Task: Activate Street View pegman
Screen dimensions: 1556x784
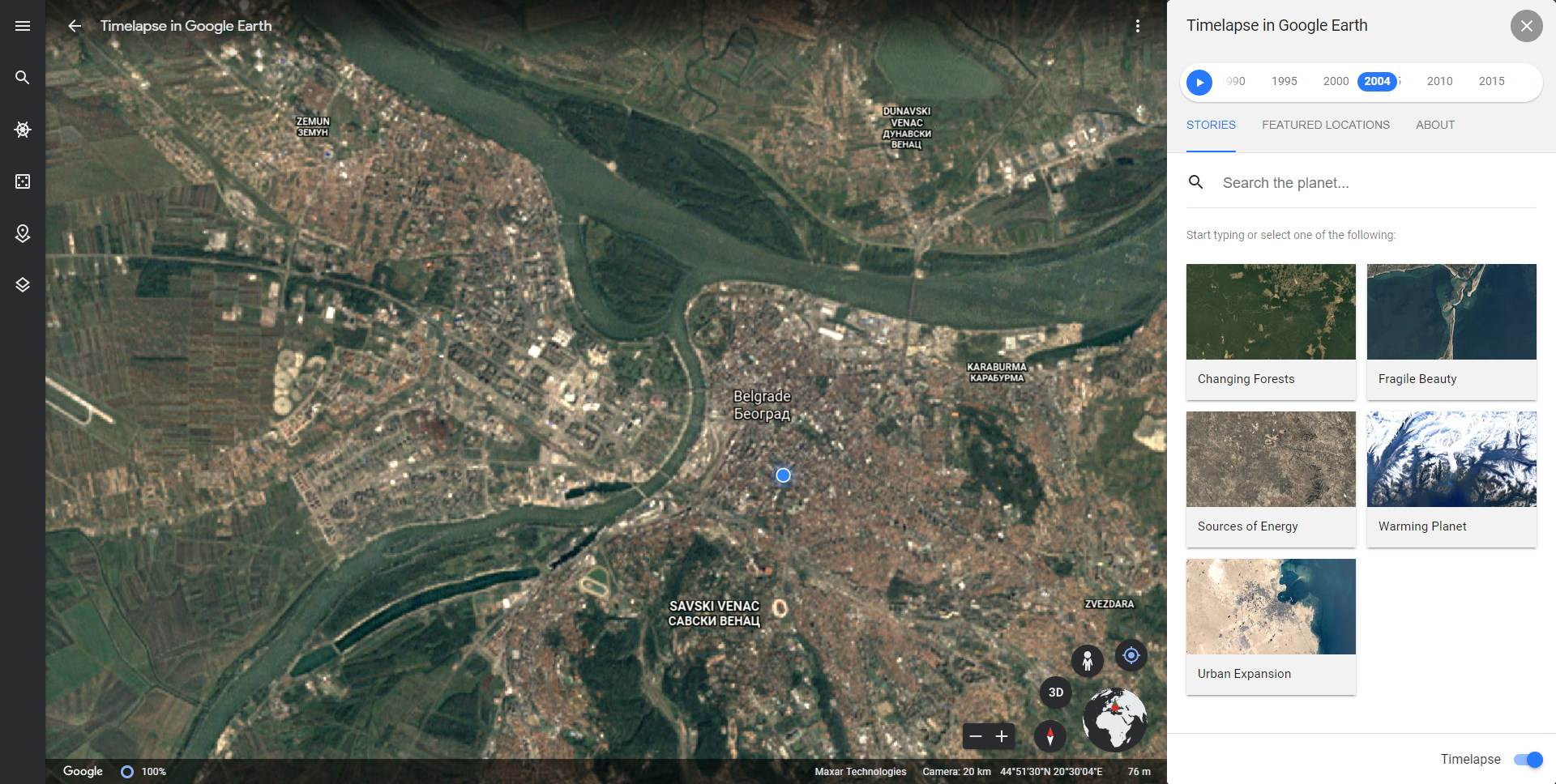Action: click(1088, 661)
